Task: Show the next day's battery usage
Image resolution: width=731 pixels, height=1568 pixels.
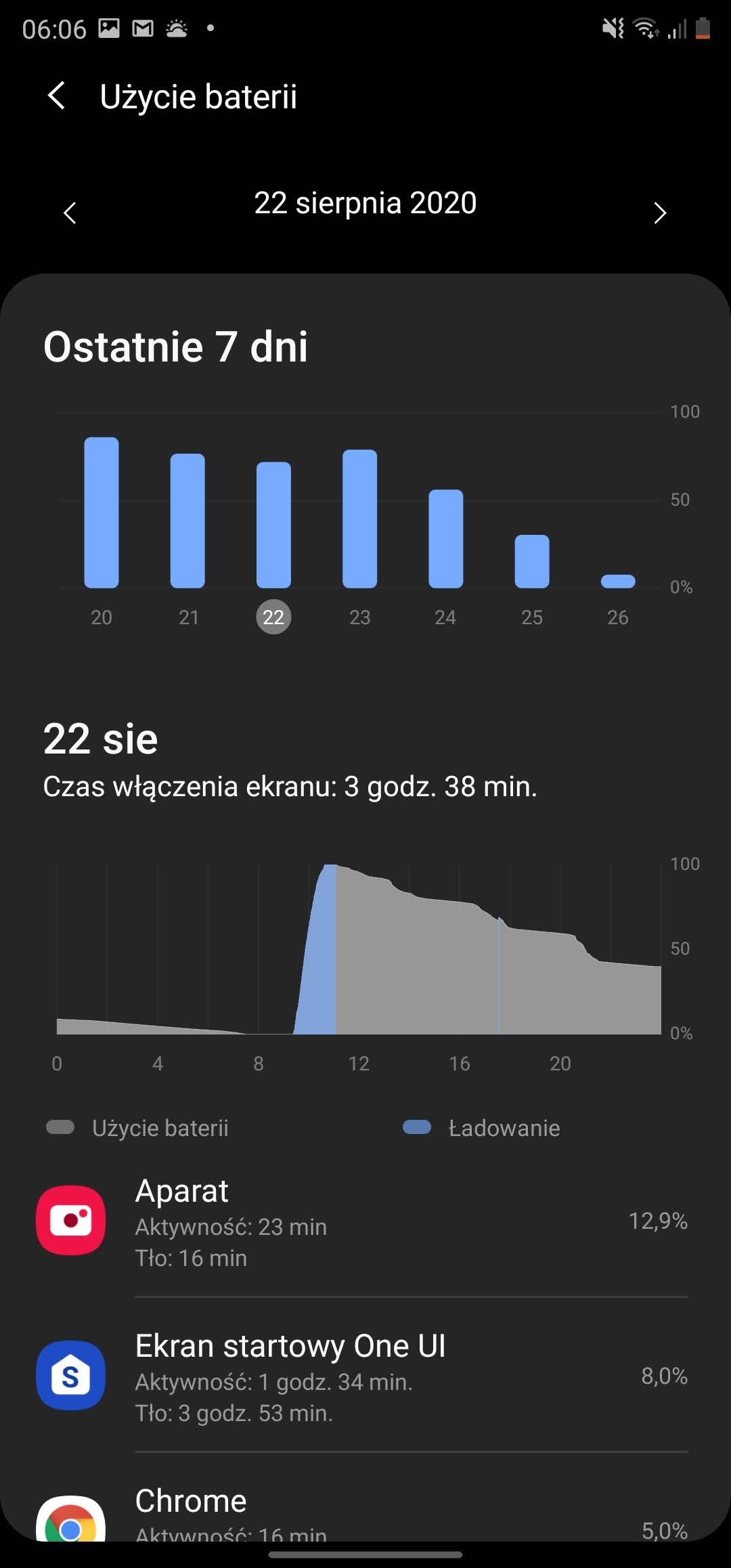Action: (x=660, y=213)
